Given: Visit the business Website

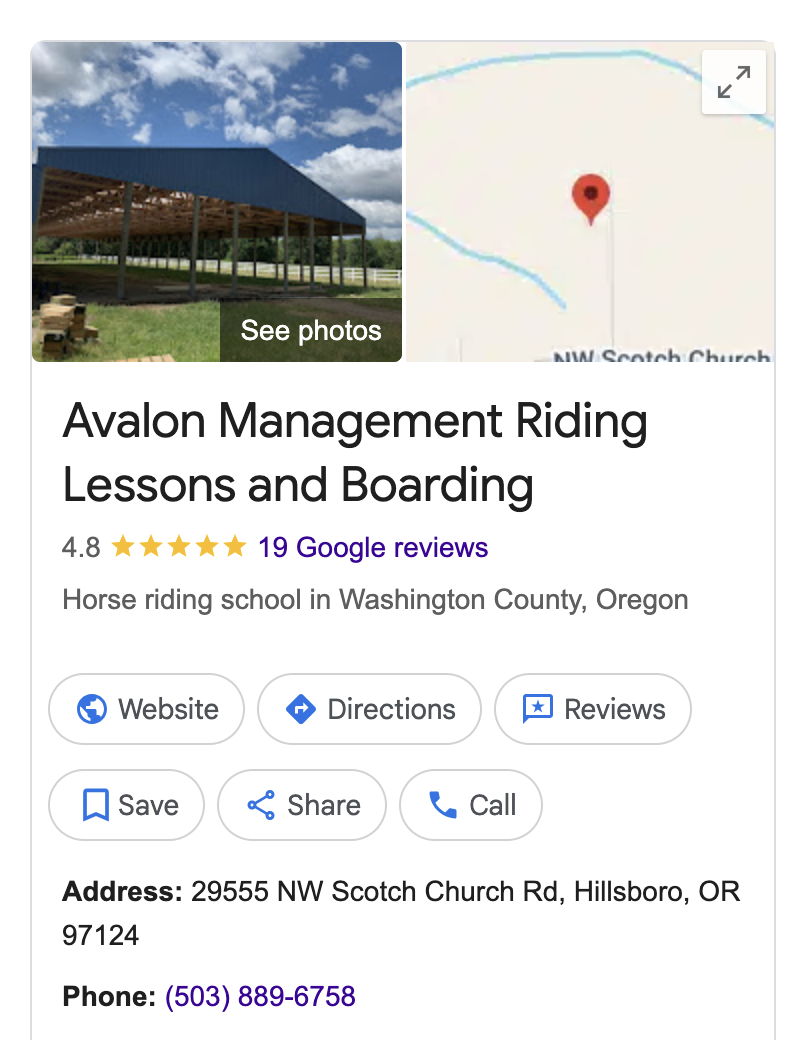Looking at the screenshot, I should tap(146, 709).
